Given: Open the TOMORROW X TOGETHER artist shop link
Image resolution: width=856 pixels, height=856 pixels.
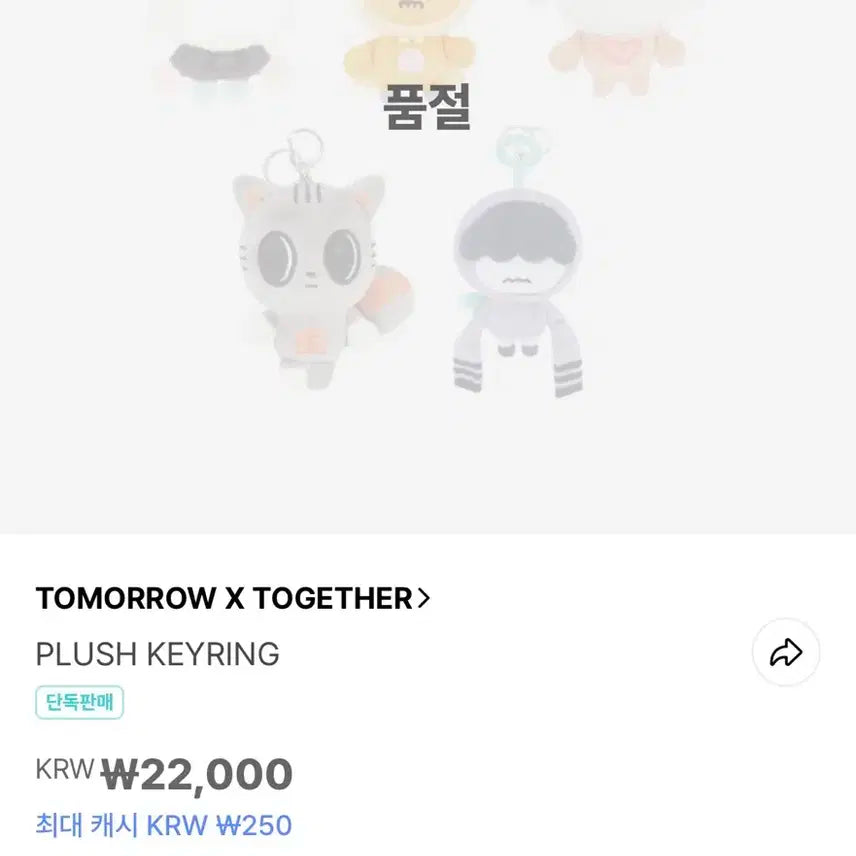Looking at the screenshot, I should [232, 598].
